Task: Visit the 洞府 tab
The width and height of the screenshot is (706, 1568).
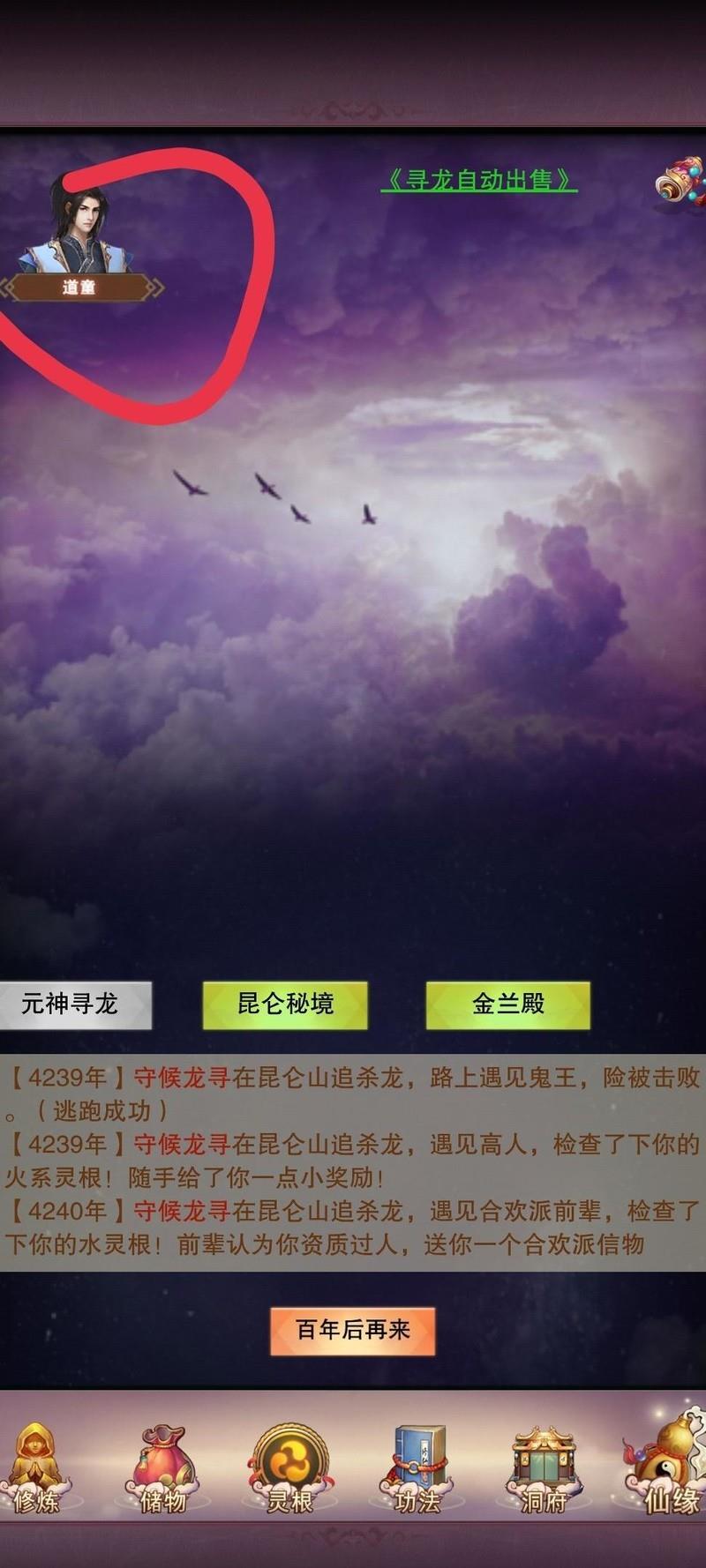Action: tap(544, 1467)
